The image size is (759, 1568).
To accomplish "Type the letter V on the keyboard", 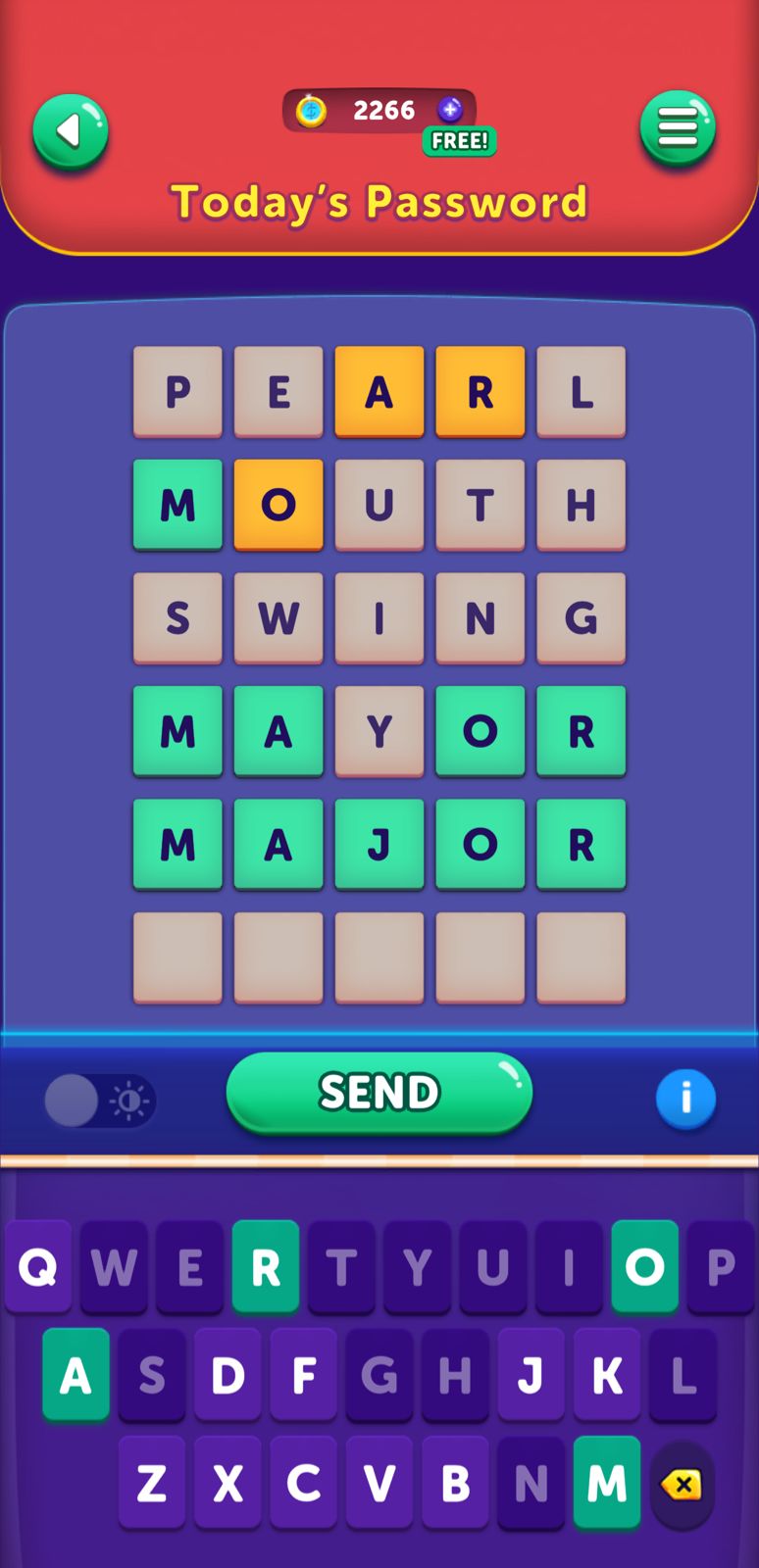I will coord(379,1483).
